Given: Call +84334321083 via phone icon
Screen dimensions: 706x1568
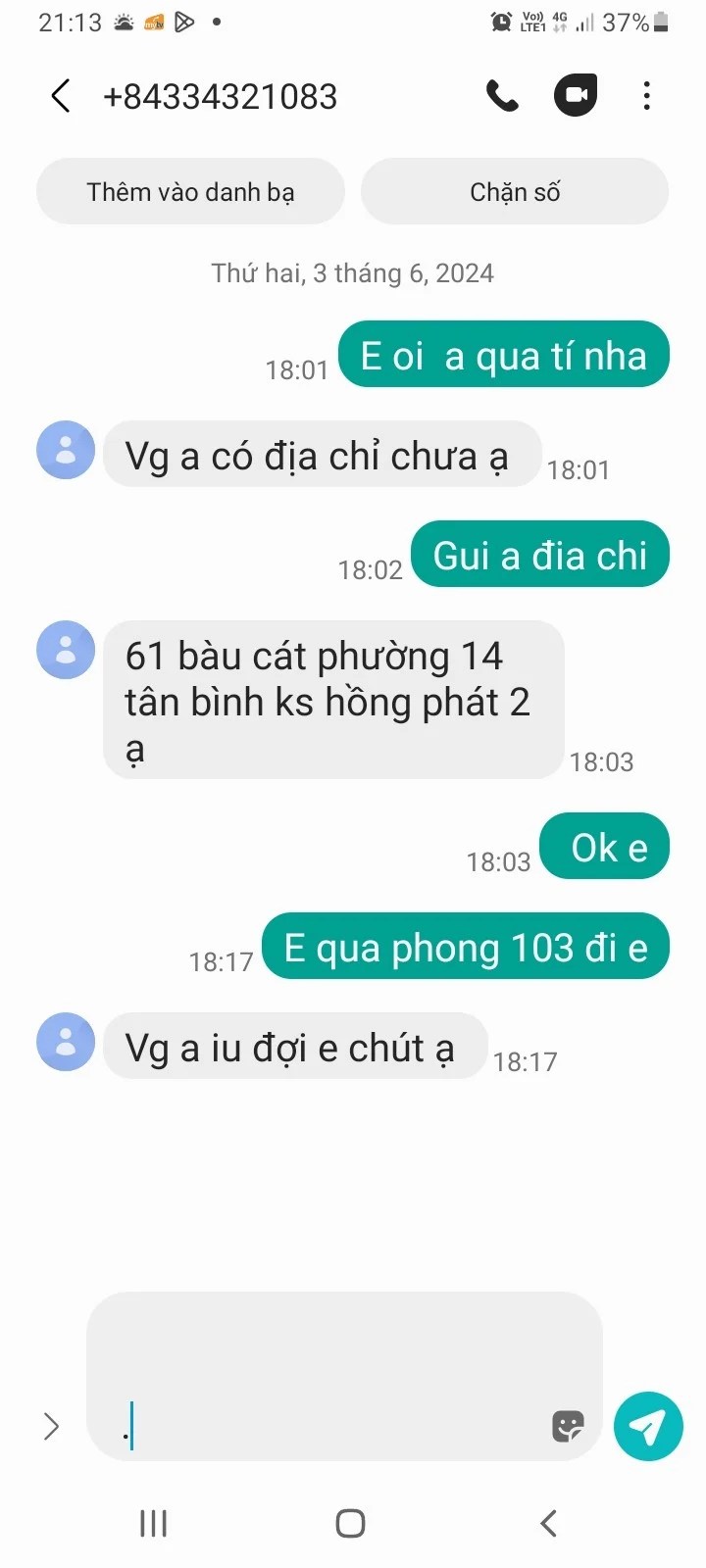Looking at the screenshot, I should 502,96.
